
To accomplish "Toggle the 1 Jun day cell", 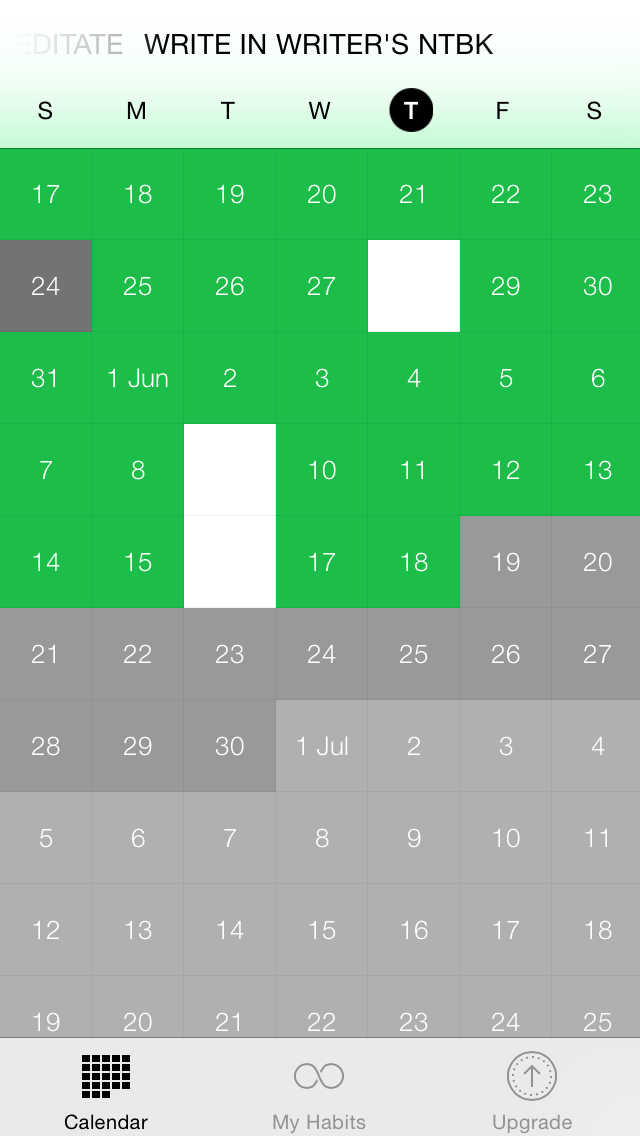I will [x=138, y=378].
